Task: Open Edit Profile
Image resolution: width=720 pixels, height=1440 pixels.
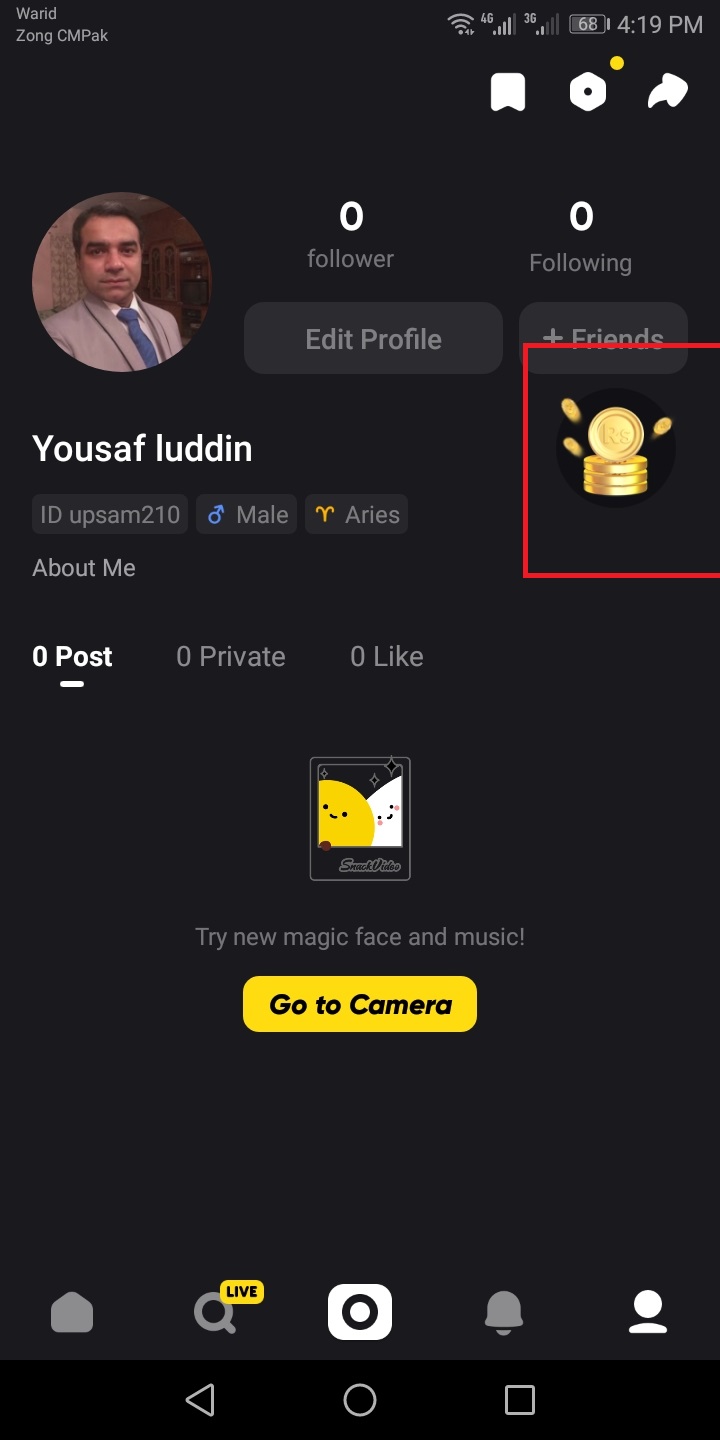Action: tap(373, 339)
